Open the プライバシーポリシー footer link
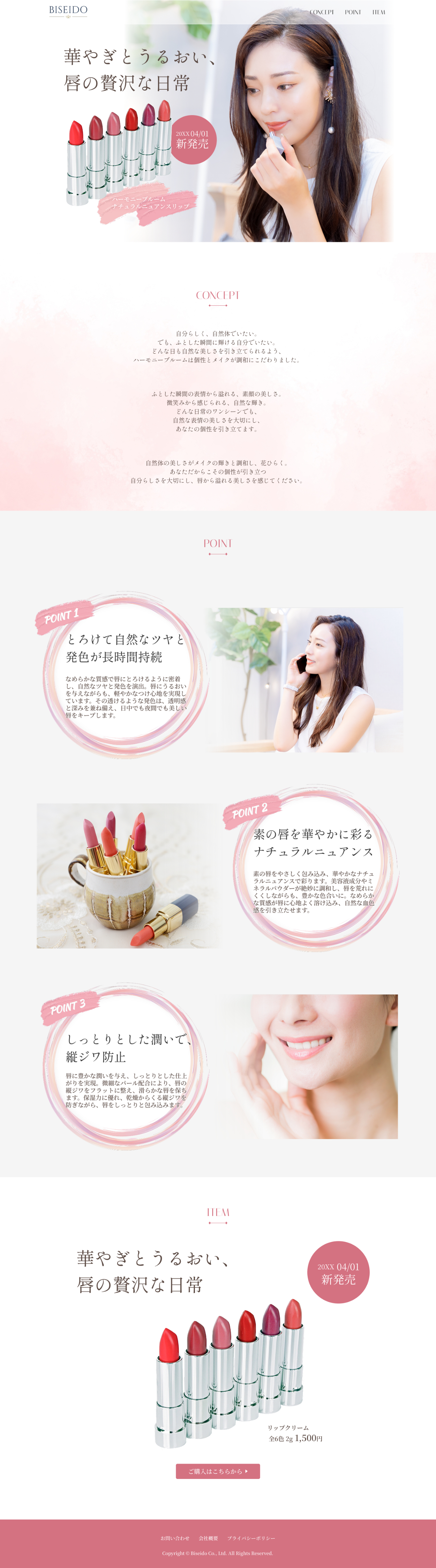Viewport: 436px width, 1568px height. 251,1538
